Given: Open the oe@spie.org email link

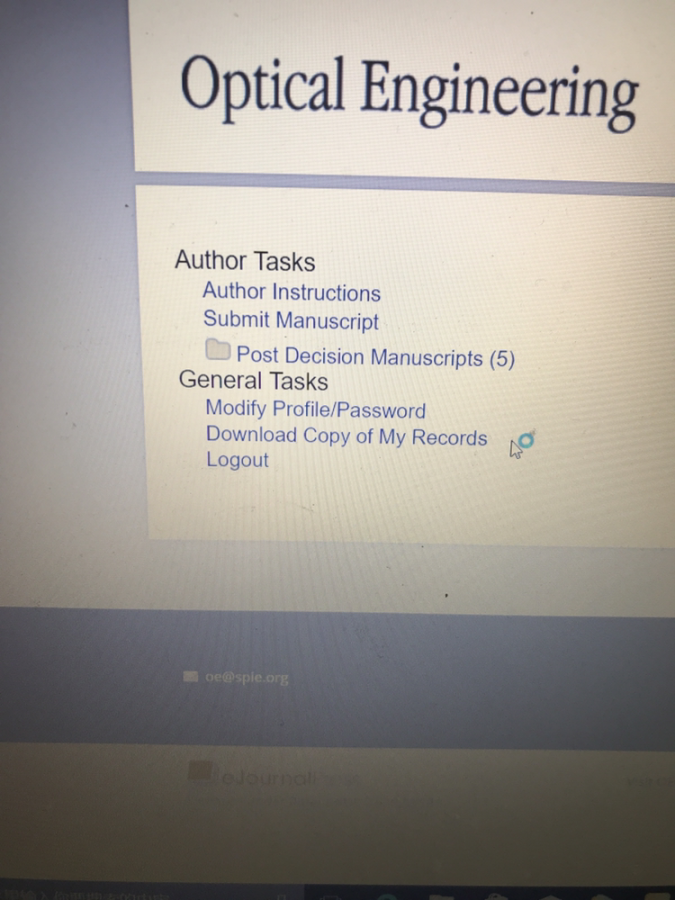Looking at the screenshot, I should (246, 677).
